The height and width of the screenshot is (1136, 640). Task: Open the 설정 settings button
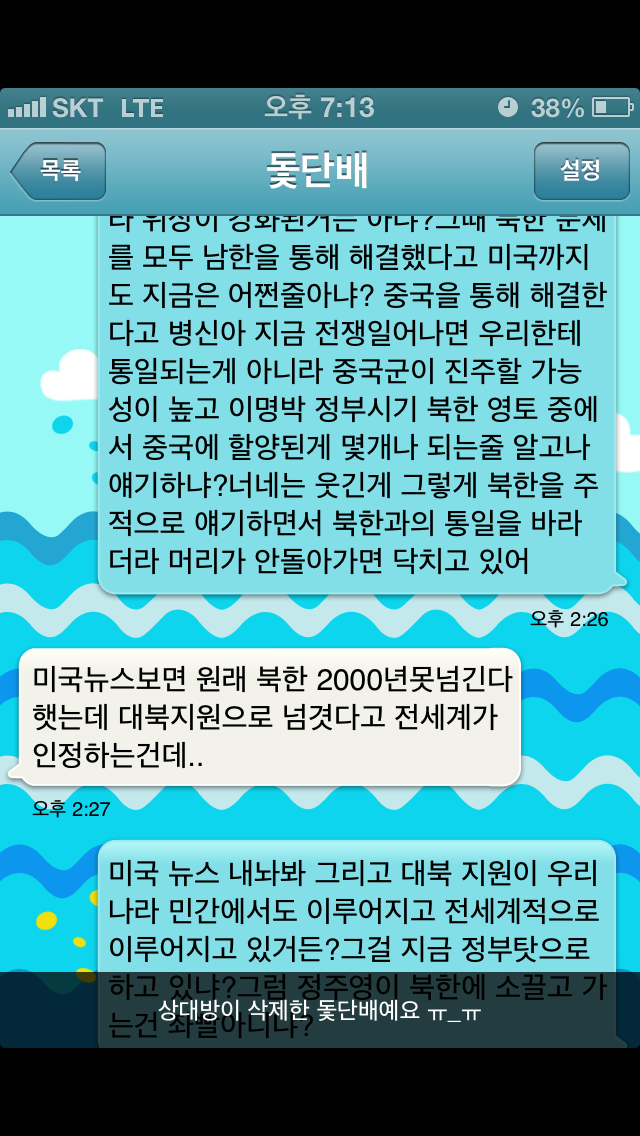[581, 171]
